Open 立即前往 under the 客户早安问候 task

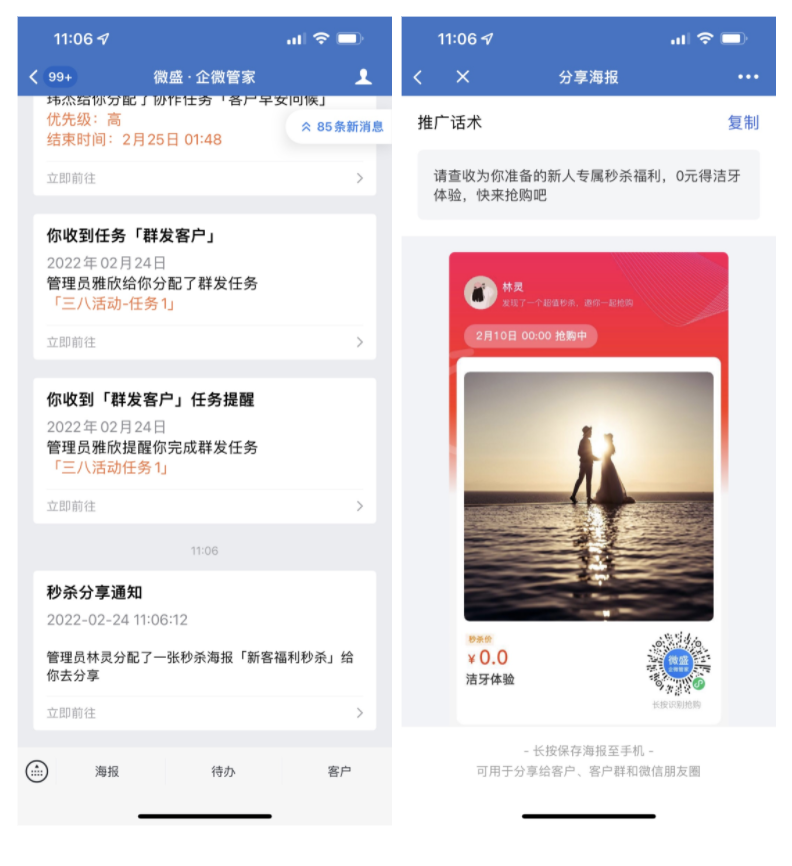click(x=205, y=178)
